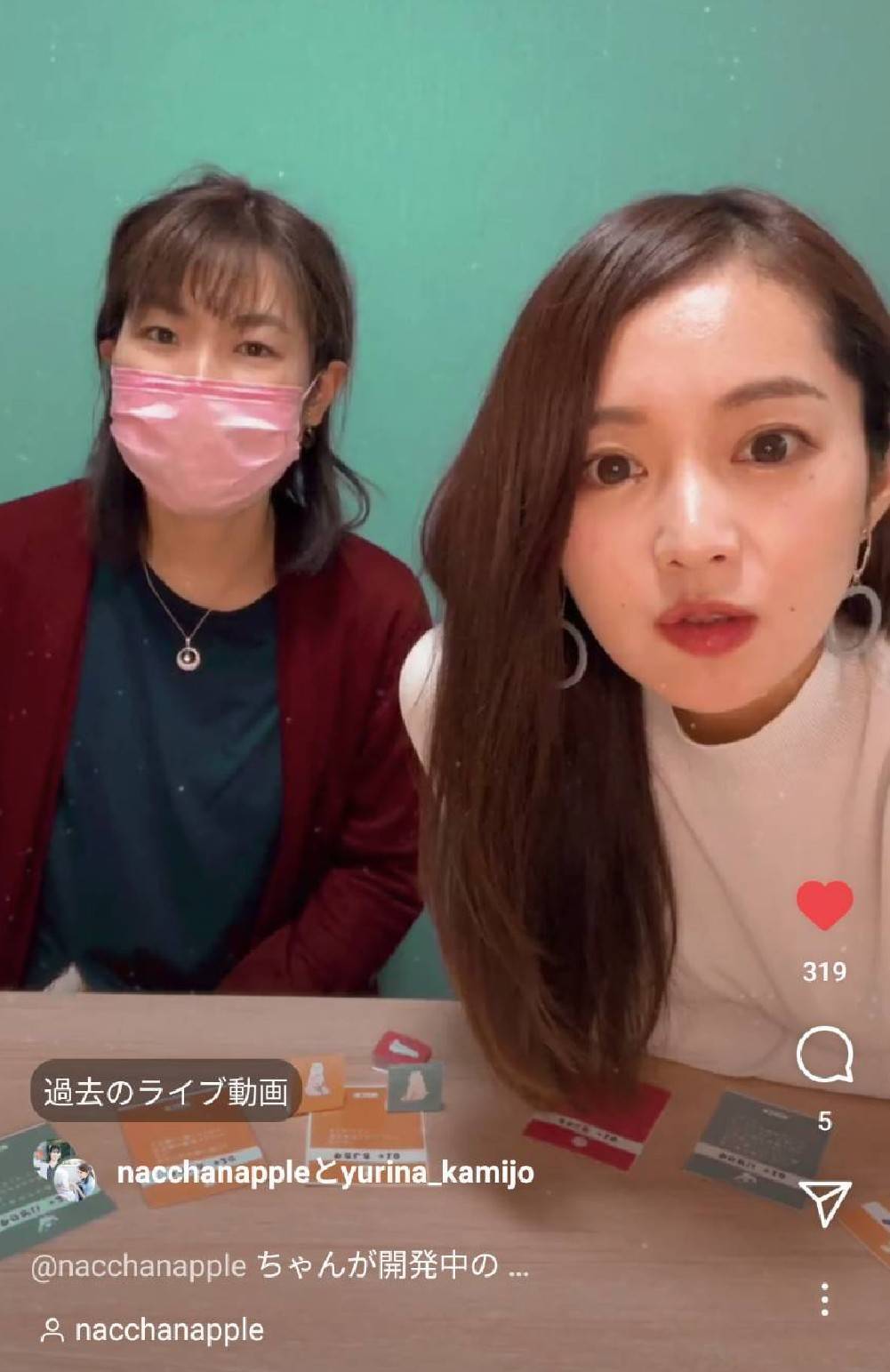Tap the 過去のライブ動画 label
The height and width of the screenshot is (1372, 890).
coord(166,1092)
